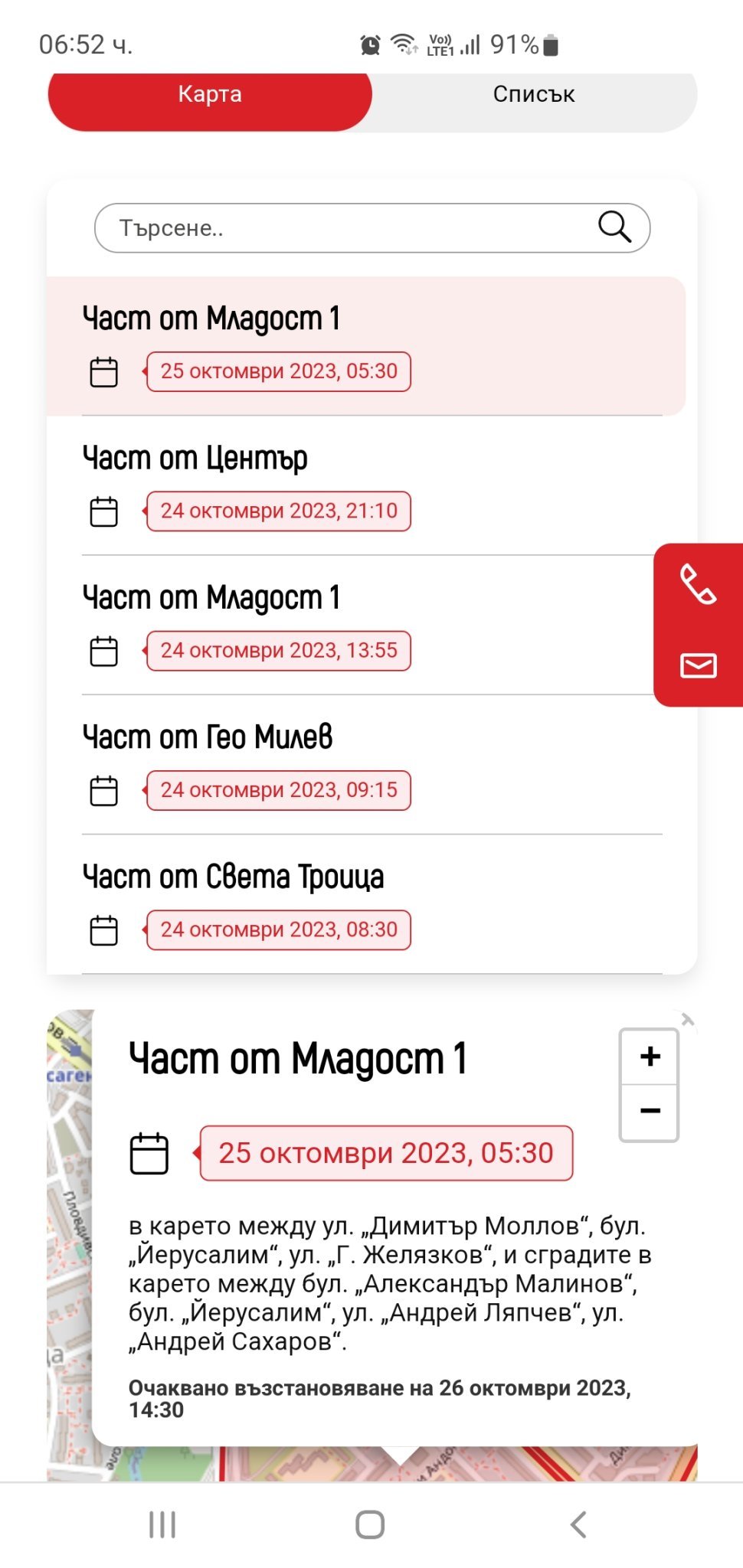Go back with the system back button

pyautogui.click(x=578, y=1524)
